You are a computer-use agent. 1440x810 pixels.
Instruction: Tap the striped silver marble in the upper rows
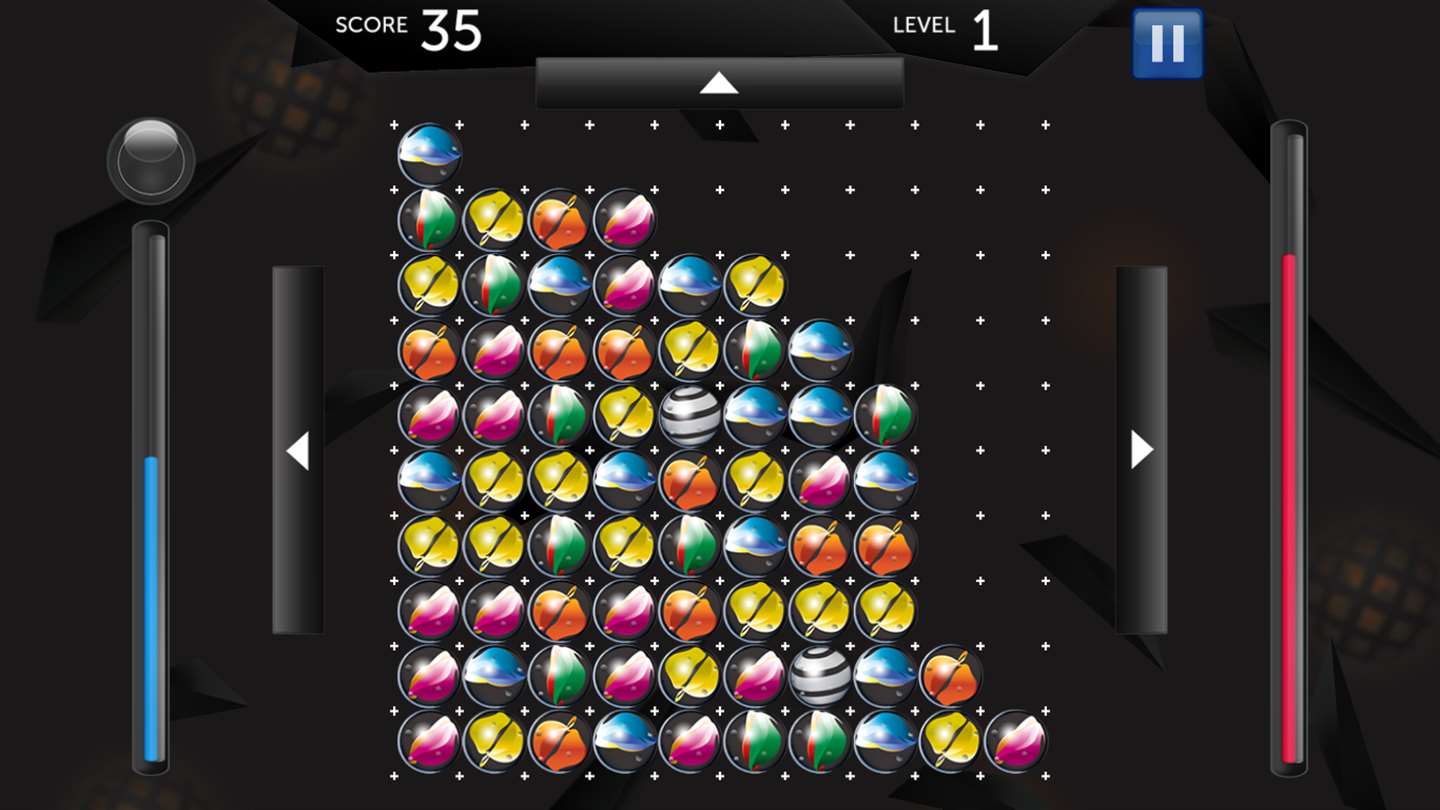coord(690,416)
